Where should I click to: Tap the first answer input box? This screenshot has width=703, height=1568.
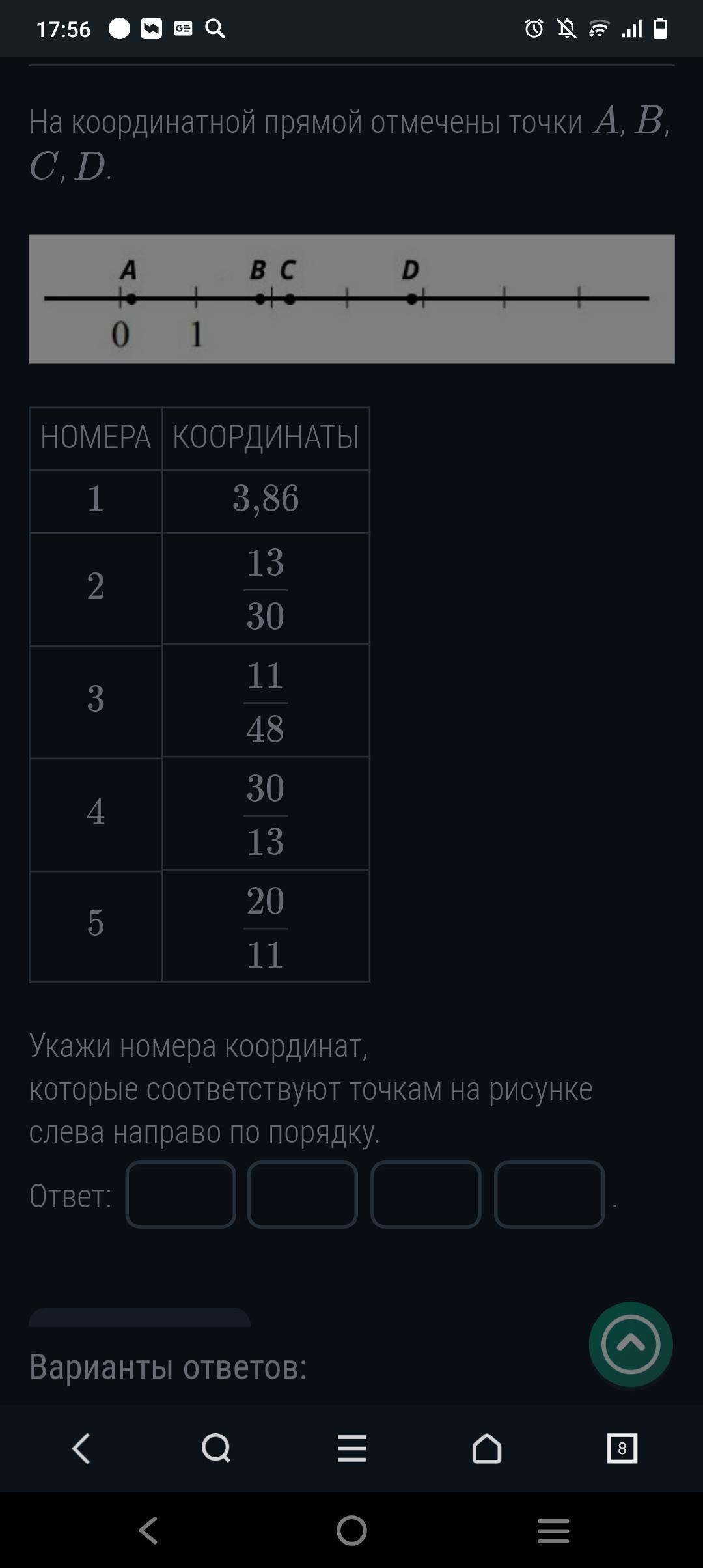tap(180, 1194)
